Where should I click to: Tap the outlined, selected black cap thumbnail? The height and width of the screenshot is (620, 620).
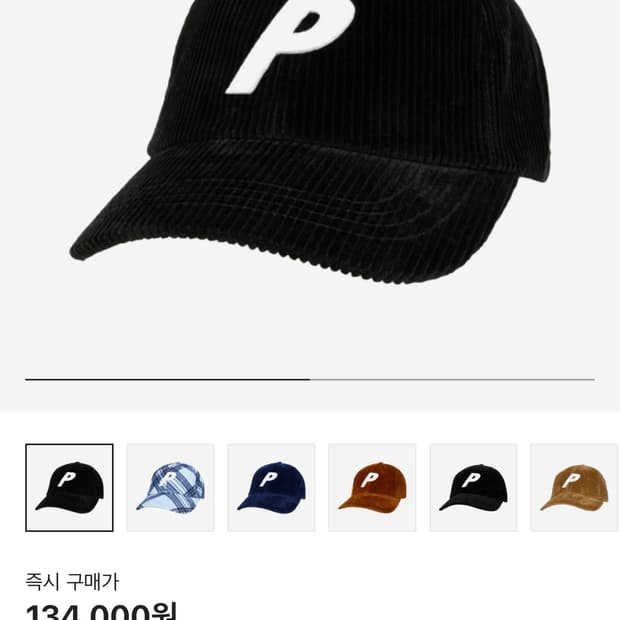69,487
